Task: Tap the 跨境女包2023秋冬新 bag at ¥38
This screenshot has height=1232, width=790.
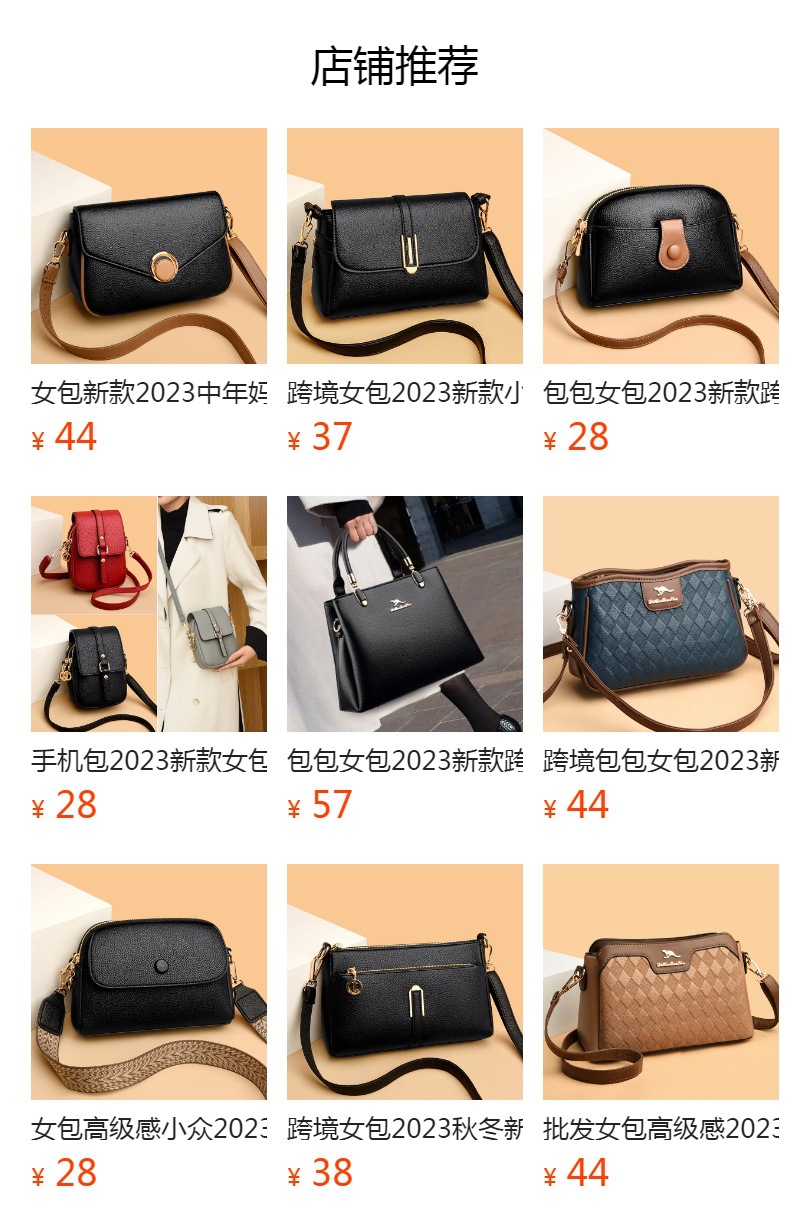Action: 404,982
